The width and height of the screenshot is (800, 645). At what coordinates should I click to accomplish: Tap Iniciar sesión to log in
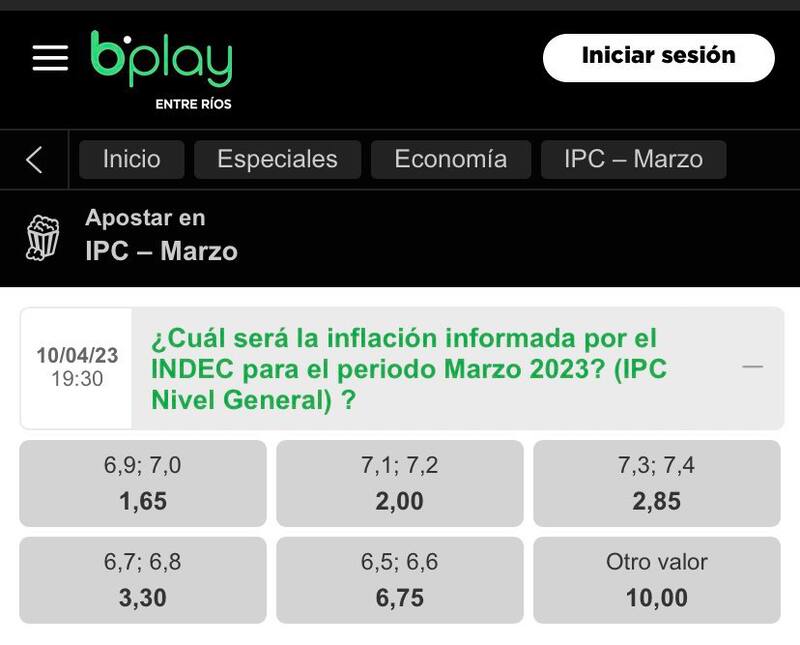click(x=658, y=57)
